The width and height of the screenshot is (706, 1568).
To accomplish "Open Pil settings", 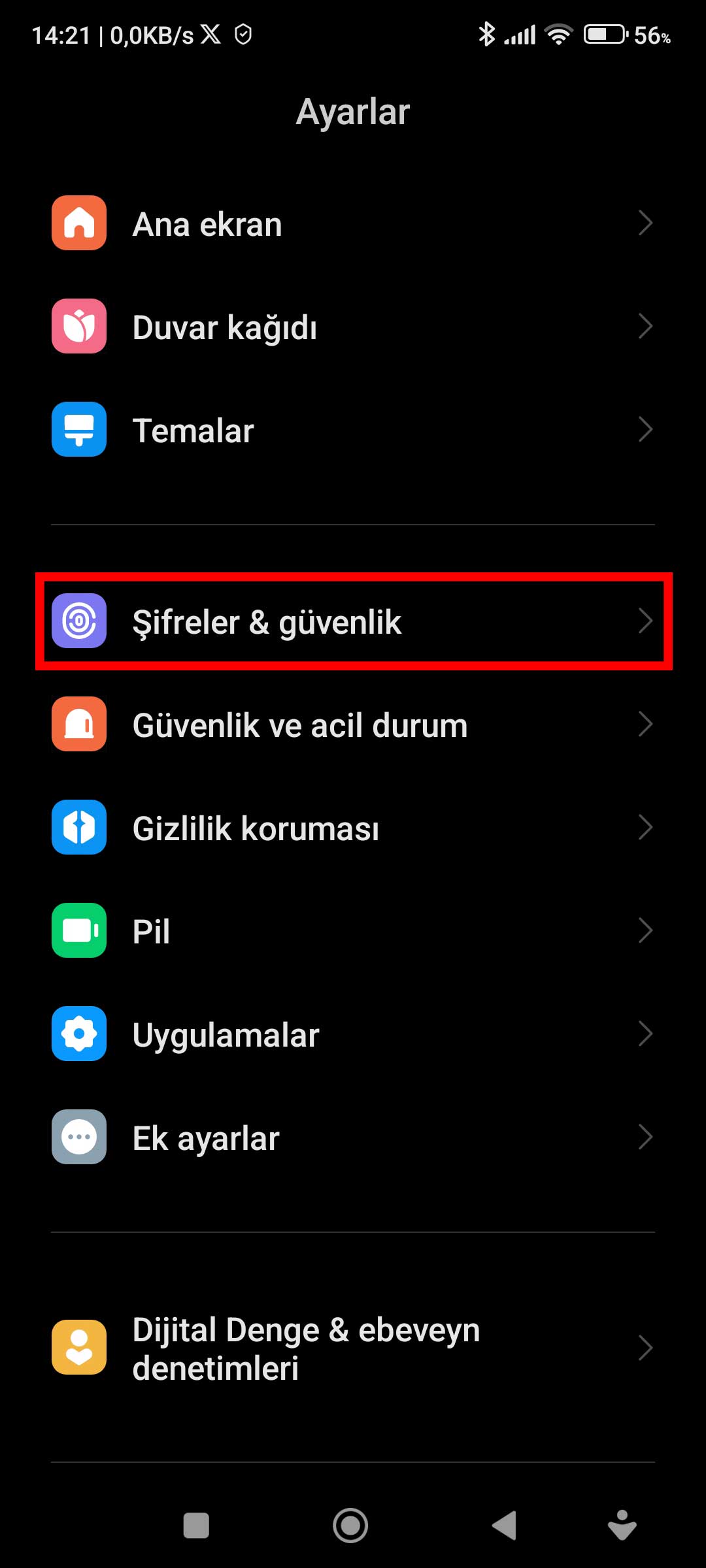I will (x=353, y=931).
